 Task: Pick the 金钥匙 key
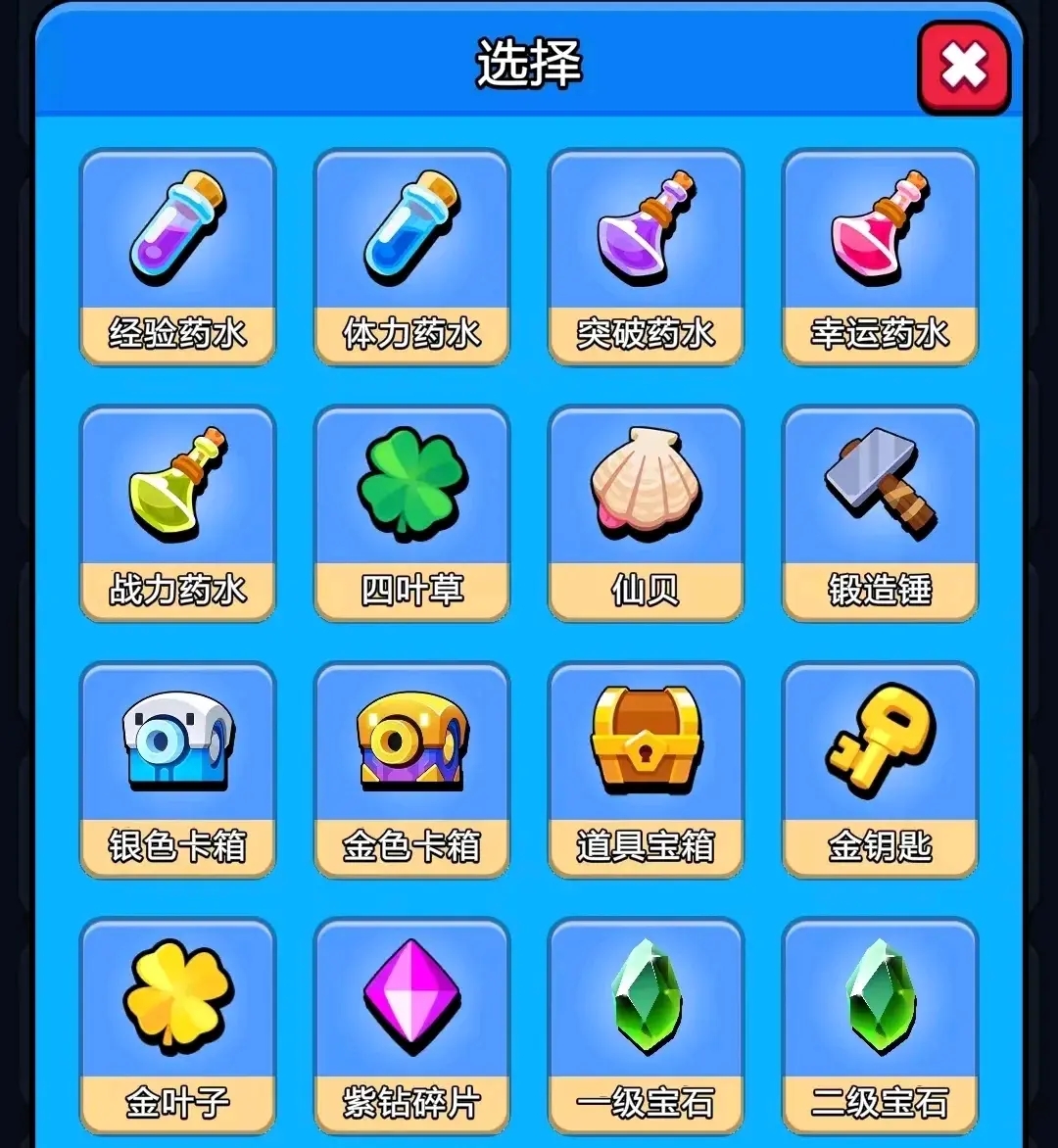point(880,770)
